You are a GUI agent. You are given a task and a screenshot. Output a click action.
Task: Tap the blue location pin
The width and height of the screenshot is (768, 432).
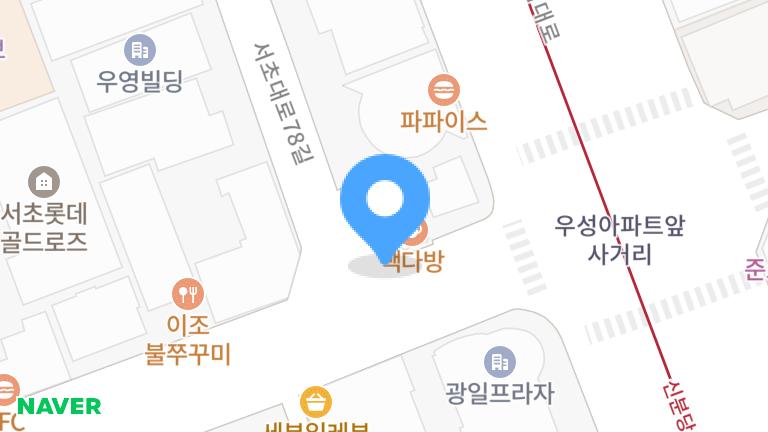click(385, 199)
